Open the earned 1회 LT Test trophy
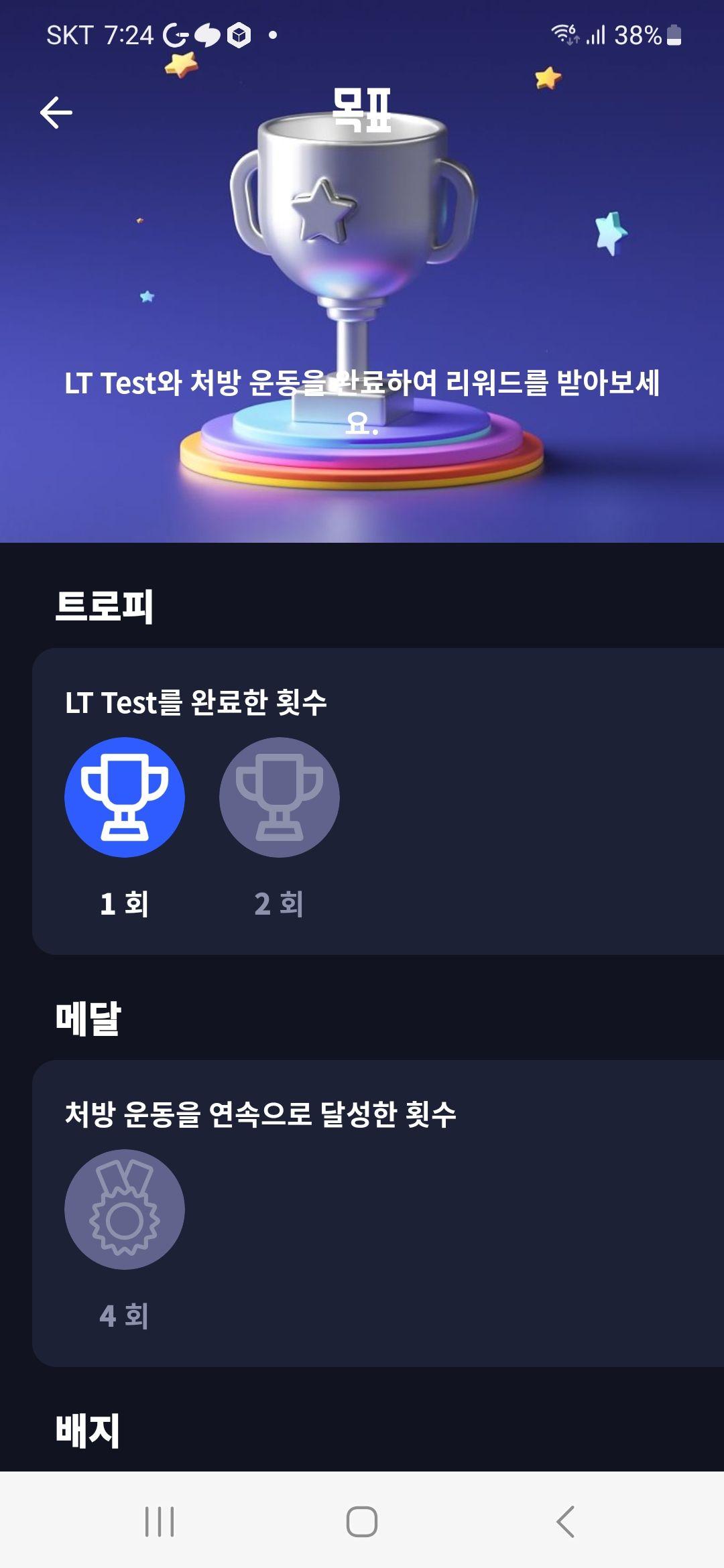The image size is (724, 1568). (125, 797)
